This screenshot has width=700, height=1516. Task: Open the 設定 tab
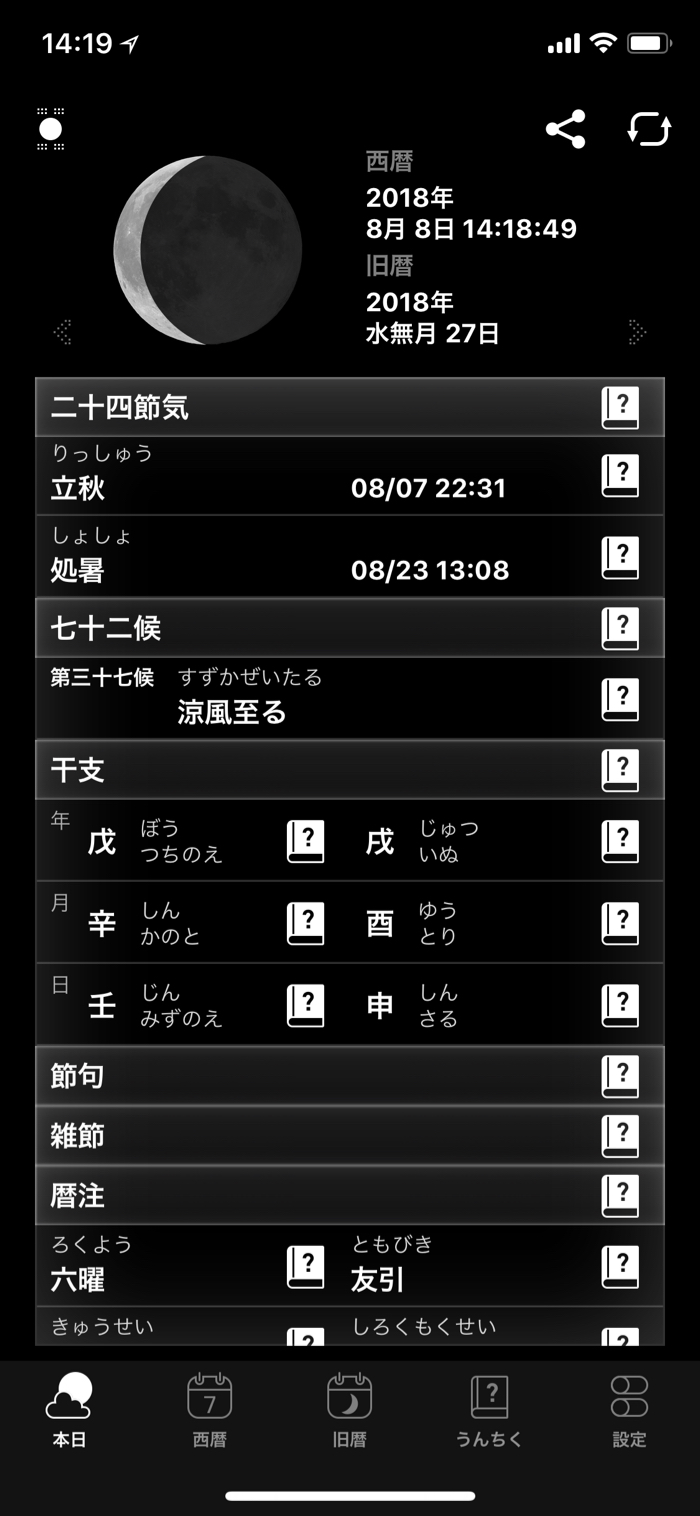[630, 1410]
